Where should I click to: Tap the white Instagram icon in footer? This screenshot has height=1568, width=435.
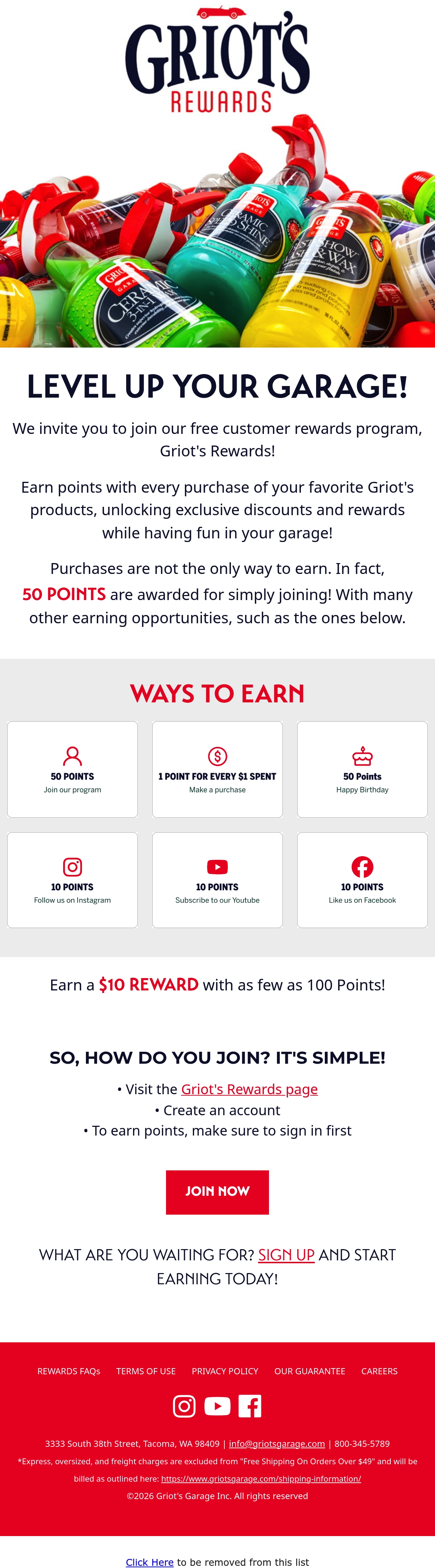(x=185, y=1406)
